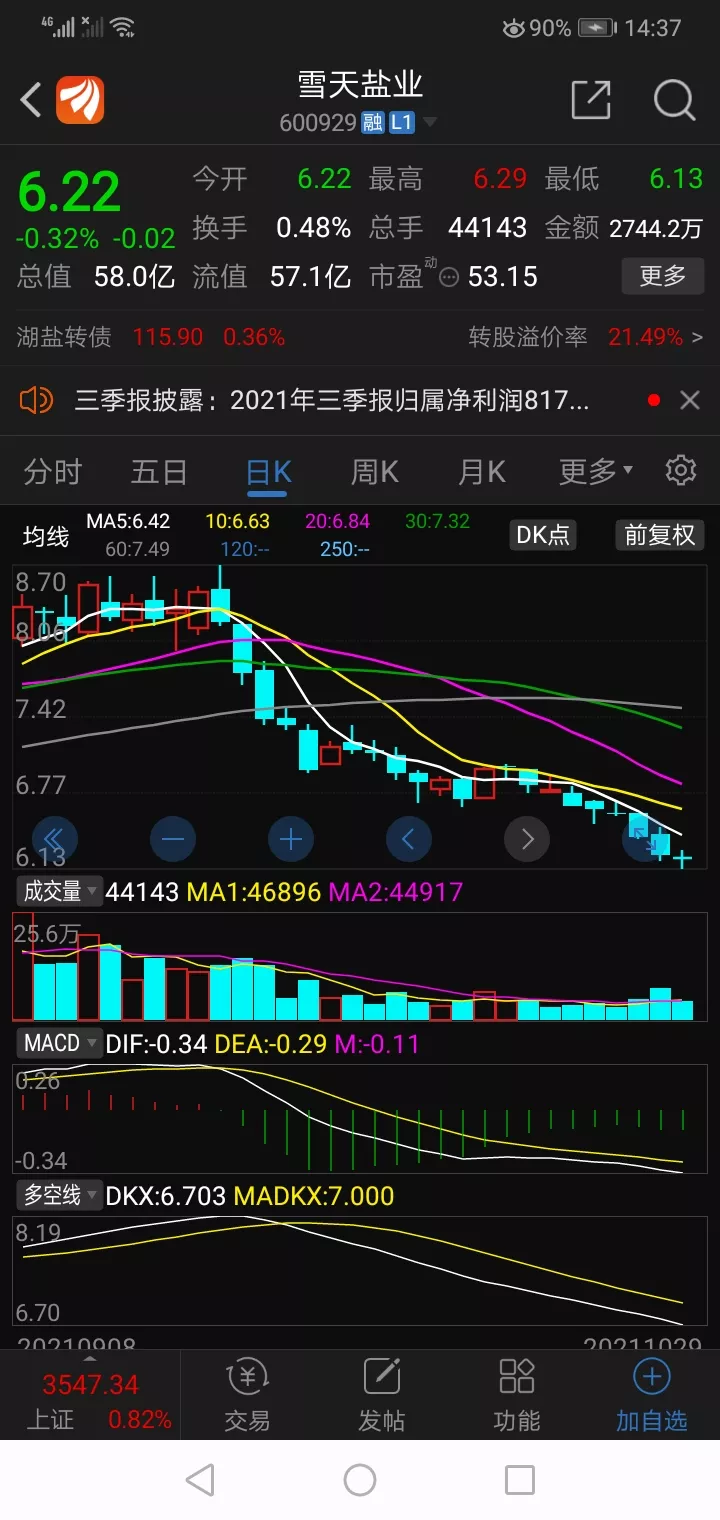Image resolution: width=720 pixels, height=1520 pixels.
Task: Expand the 更多 chart period dropdown
Action: click(595, 471)
